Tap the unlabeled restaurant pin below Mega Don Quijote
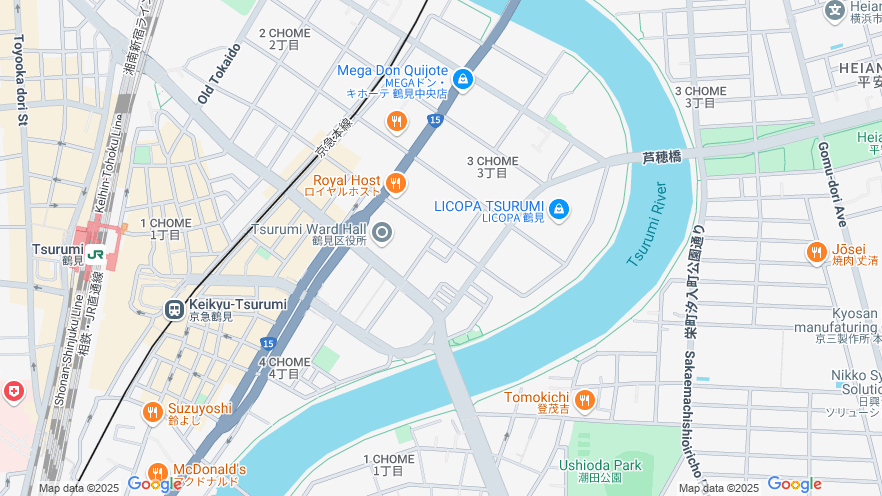The image size is (882, 496). (x=396, y=121)
